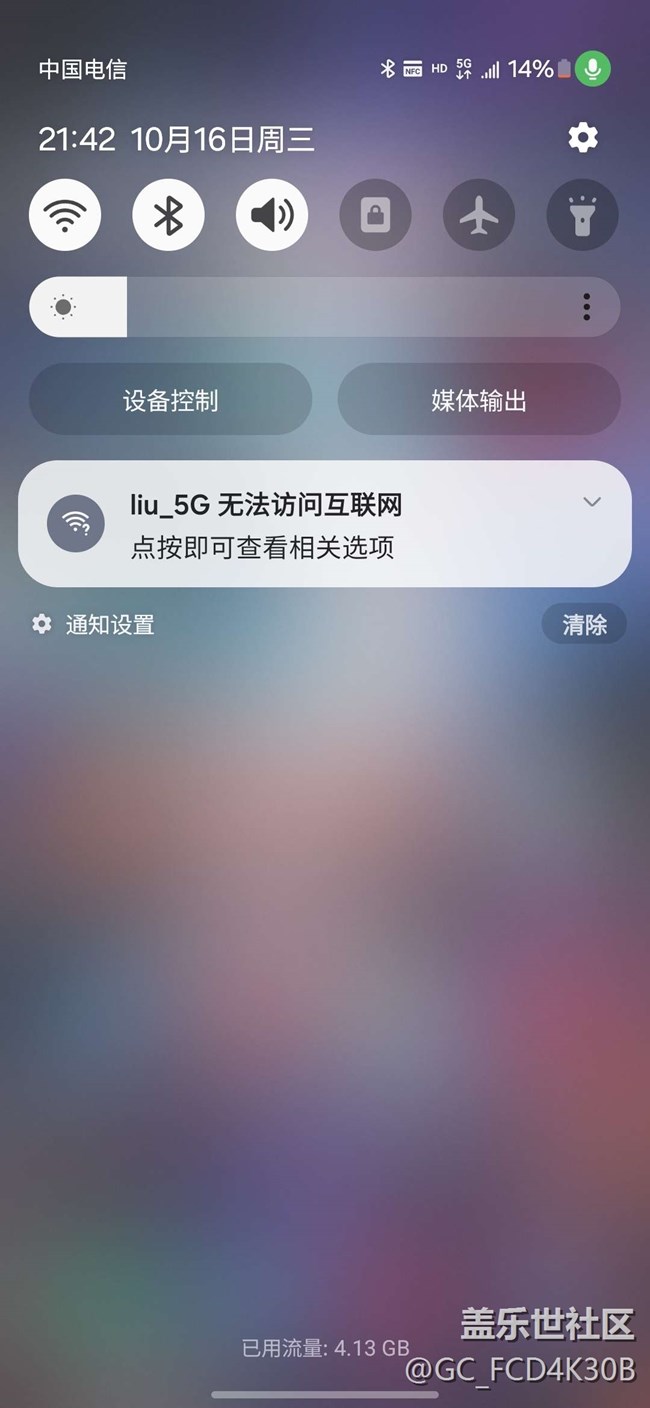Turn on airplane mode
The image size is (650, 1408).
[479, 215]
